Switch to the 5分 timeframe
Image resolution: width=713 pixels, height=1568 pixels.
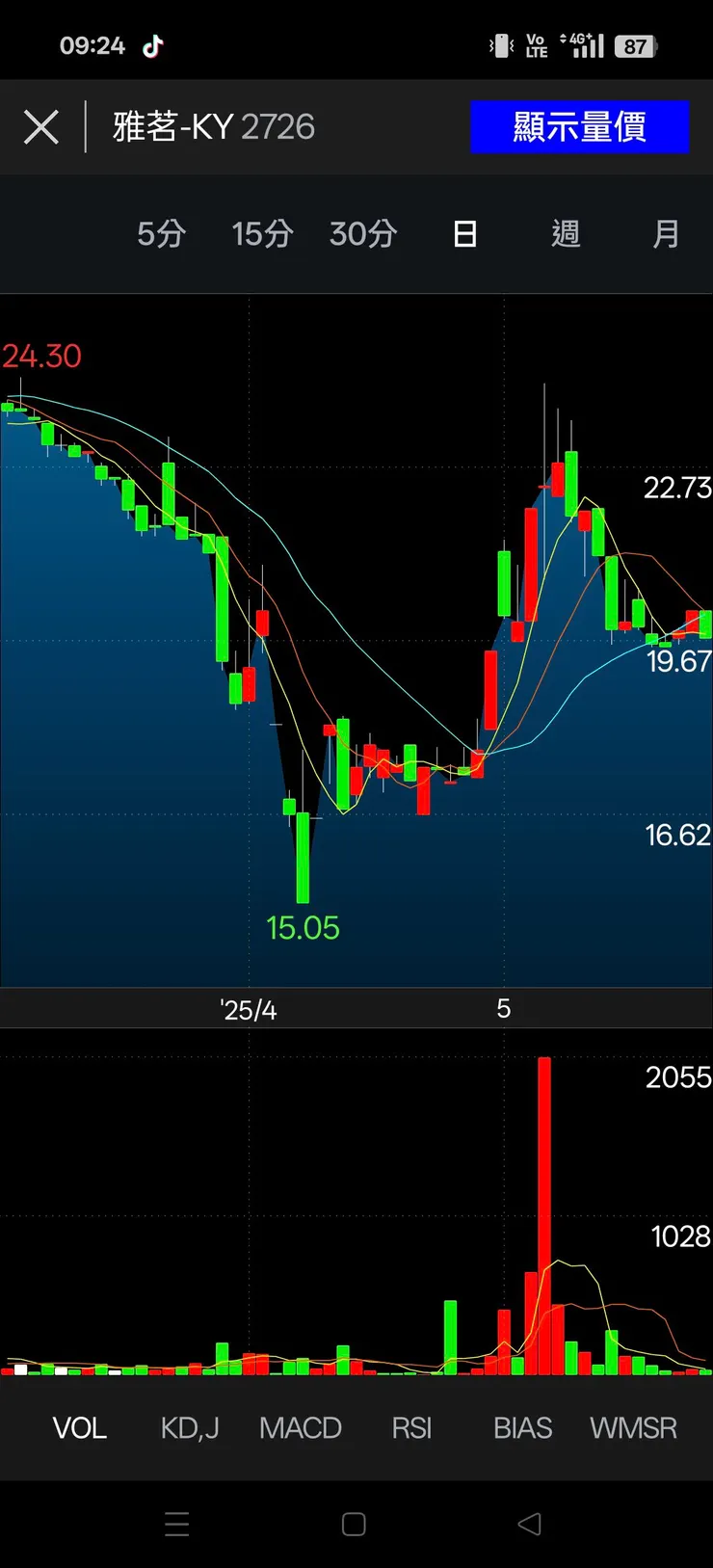point(161,234)
